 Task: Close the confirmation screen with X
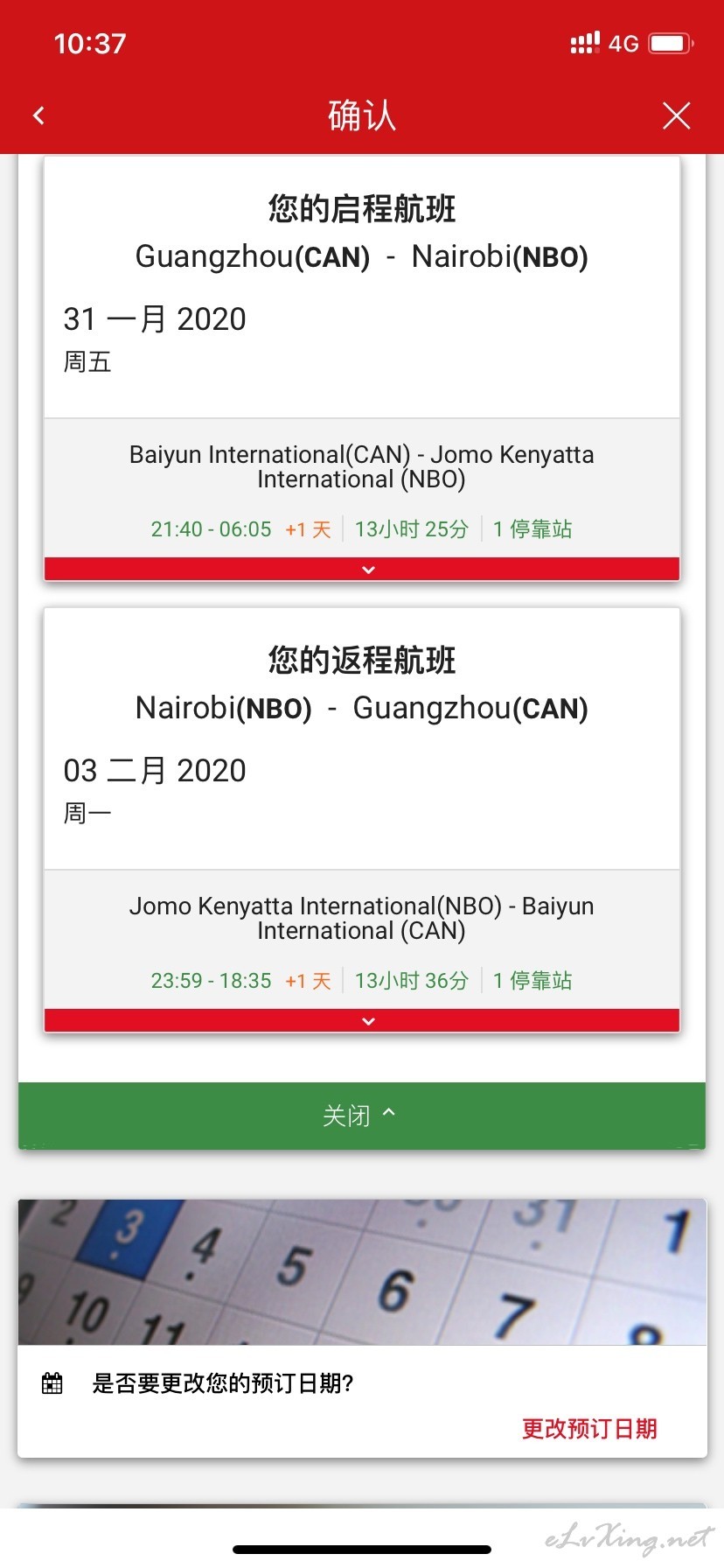[676, 115]
